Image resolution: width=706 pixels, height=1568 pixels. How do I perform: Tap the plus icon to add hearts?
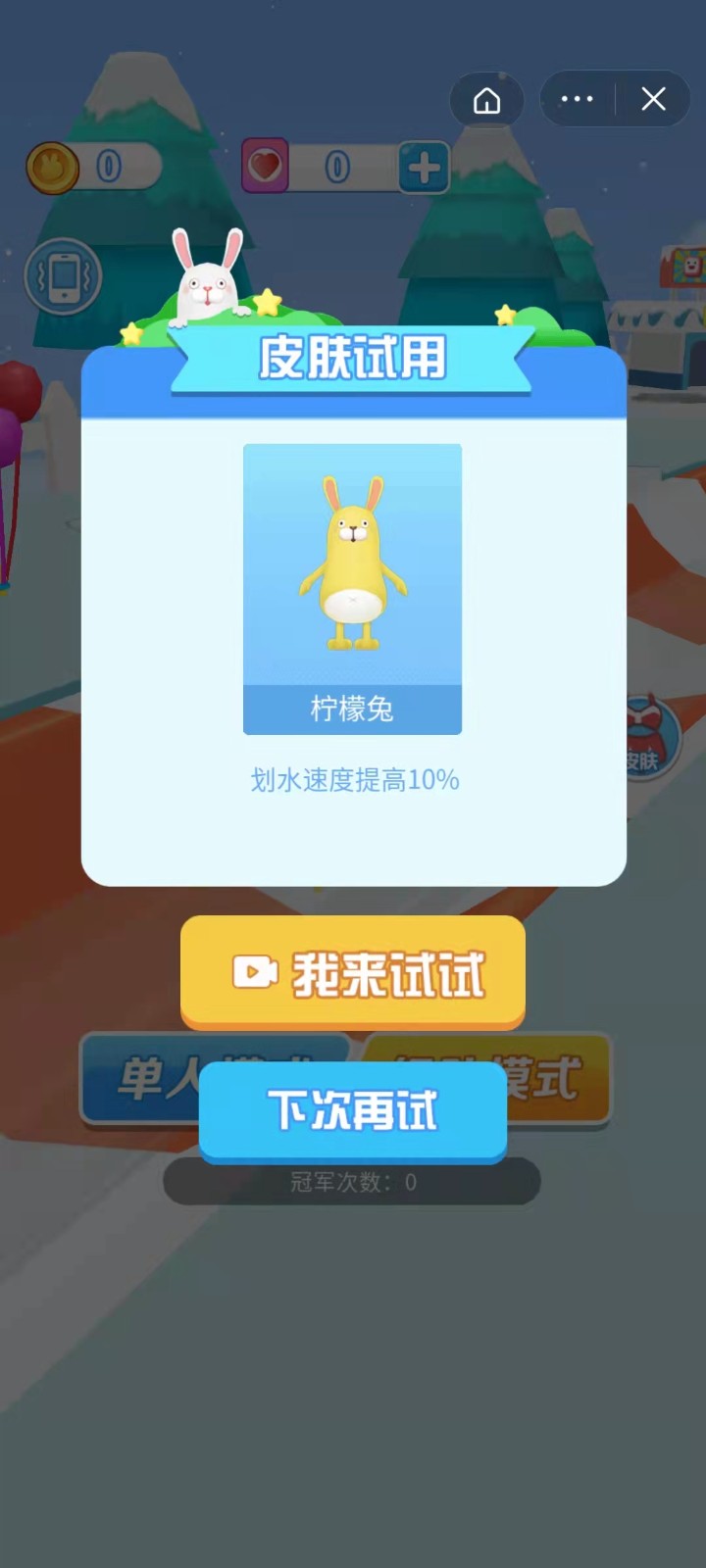(x=422, y=167)
